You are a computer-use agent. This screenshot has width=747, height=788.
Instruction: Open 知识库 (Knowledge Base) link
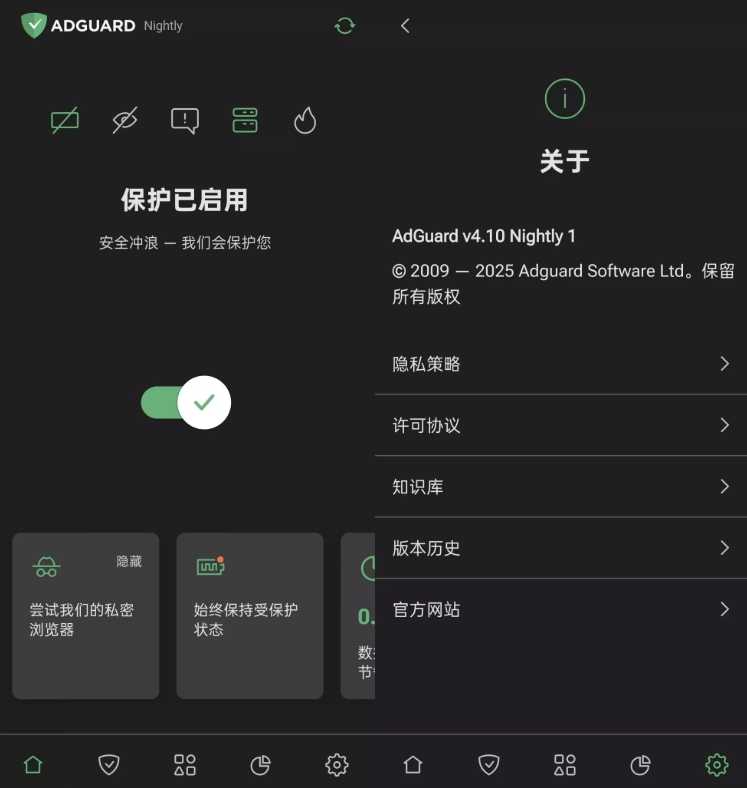(560, 487)
